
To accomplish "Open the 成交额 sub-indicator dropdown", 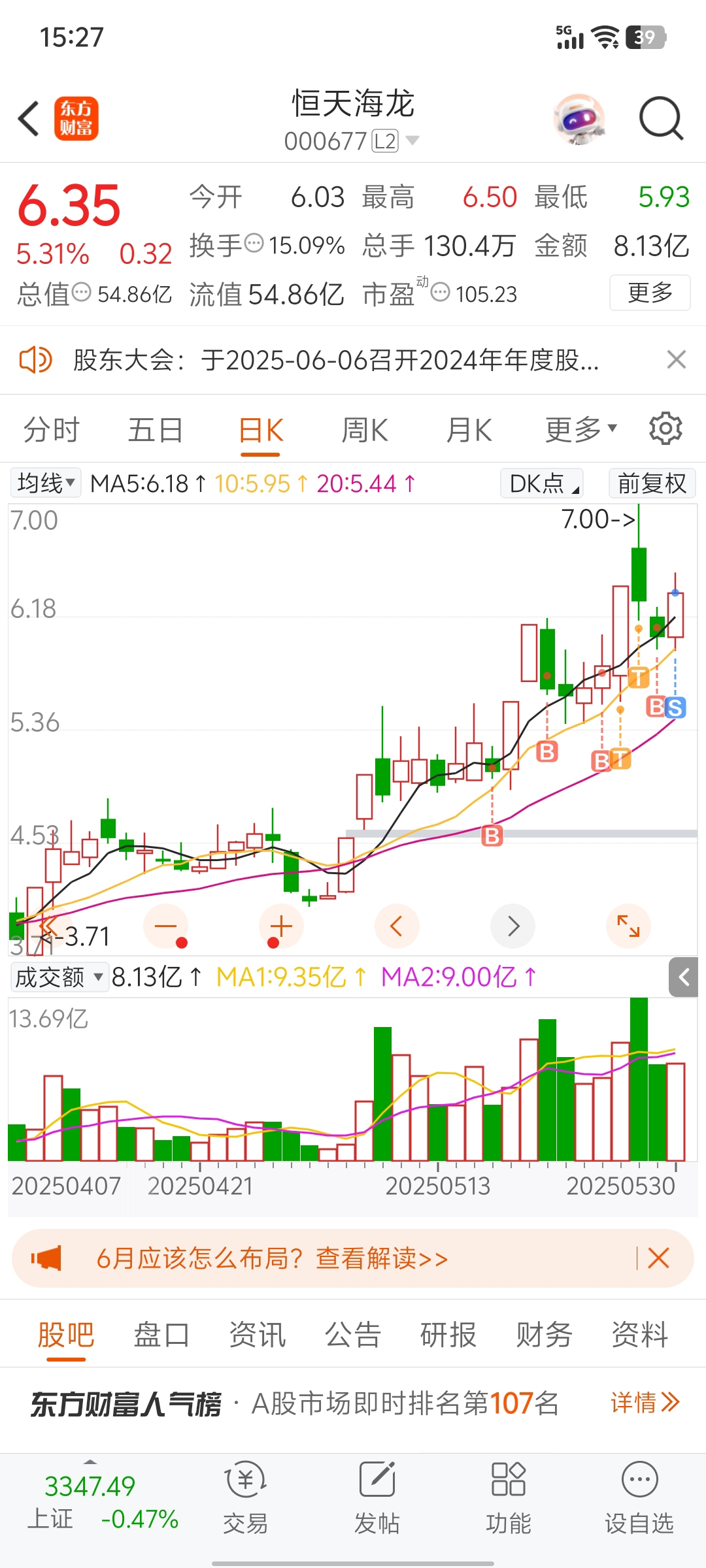I will click(59, 977).
